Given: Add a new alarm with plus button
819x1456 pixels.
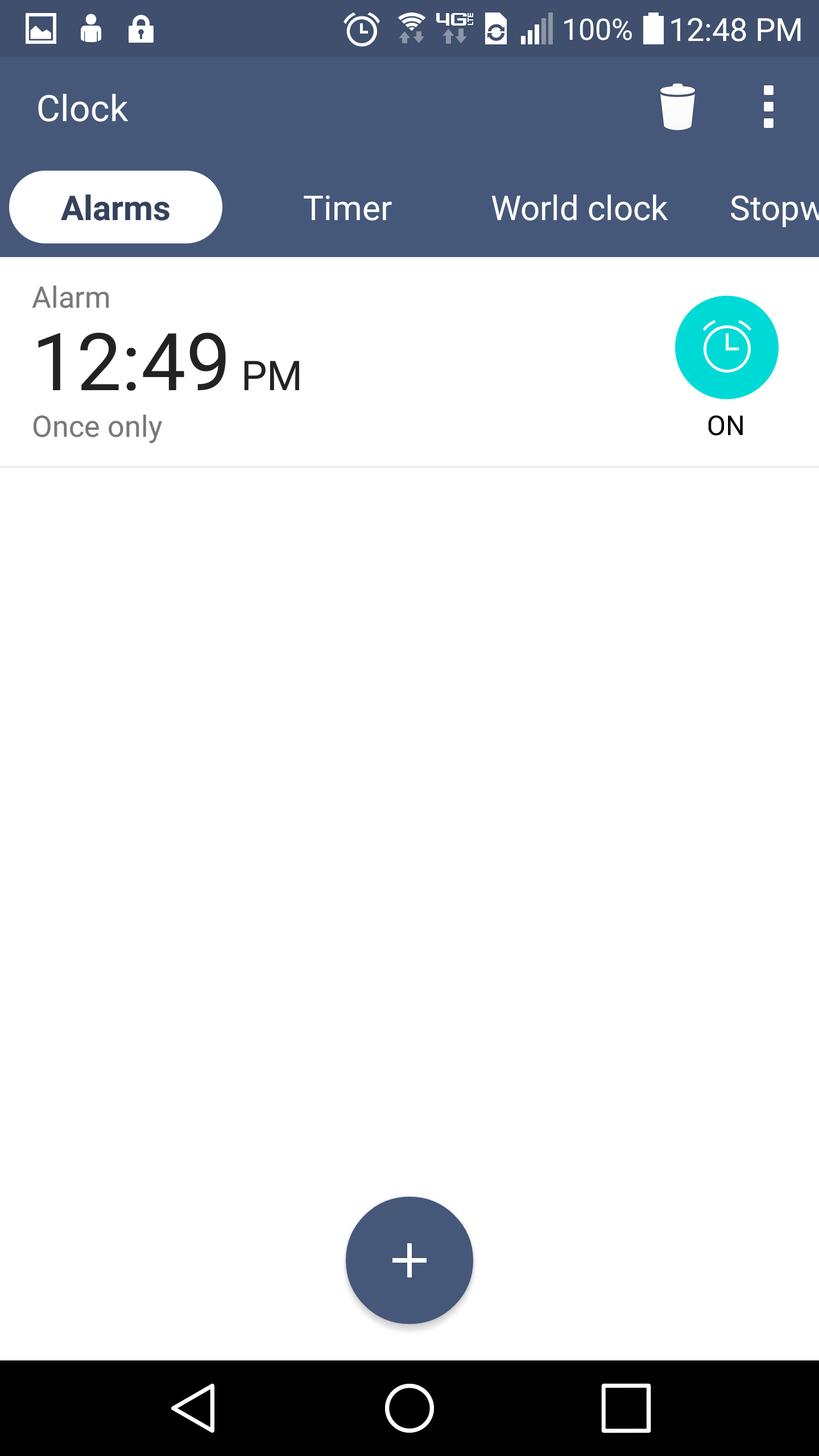Looking at the screenshot, I should (x=409, y=1260).
